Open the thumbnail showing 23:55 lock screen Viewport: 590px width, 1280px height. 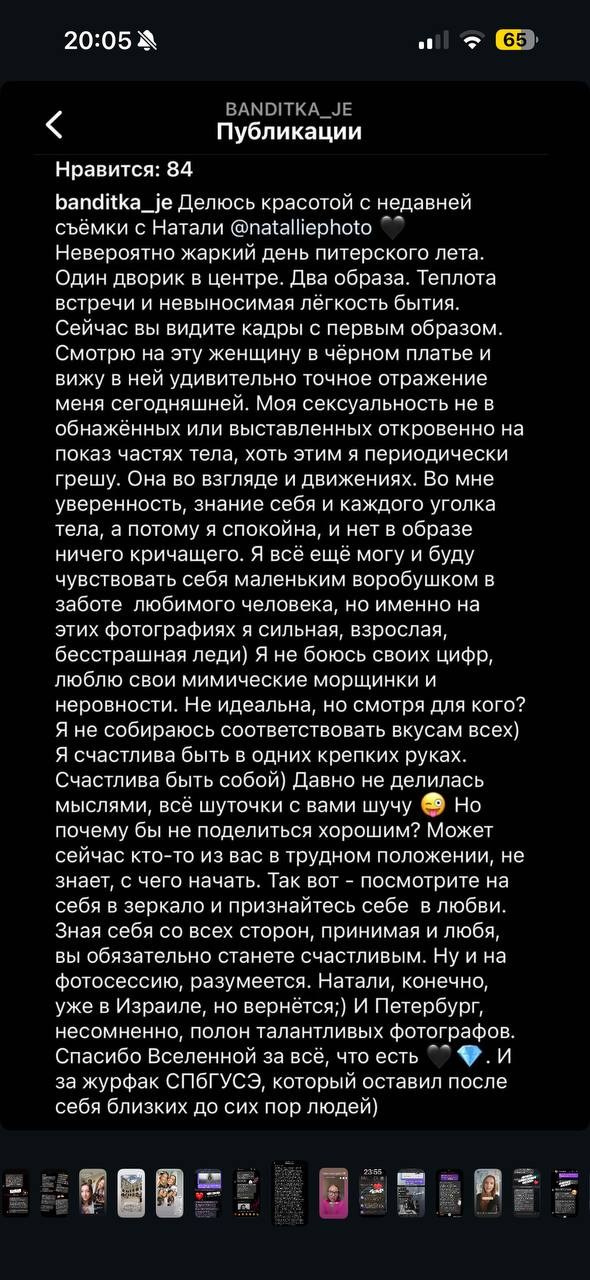372,1192
